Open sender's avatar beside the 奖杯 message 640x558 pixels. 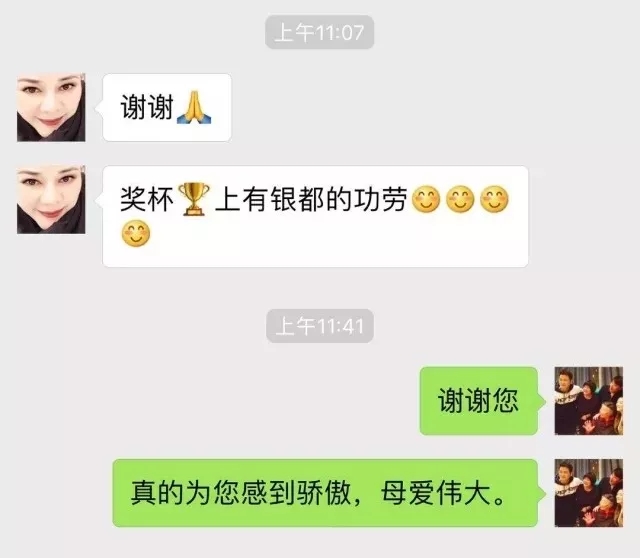pyautogui.click(x=51, y=200)
